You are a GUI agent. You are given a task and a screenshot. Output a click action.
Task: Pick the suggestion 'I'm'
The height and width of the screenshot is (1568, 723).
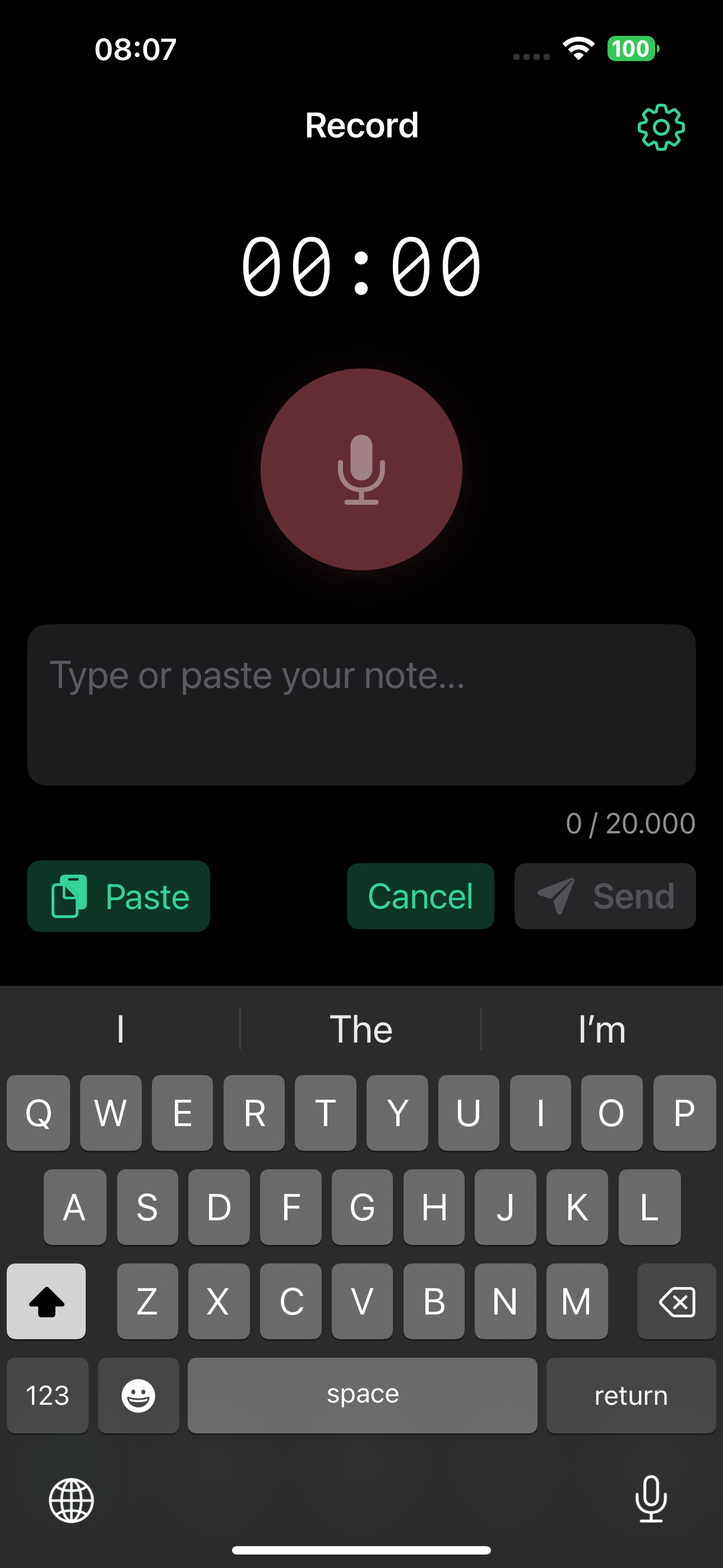coord(602,1029)
